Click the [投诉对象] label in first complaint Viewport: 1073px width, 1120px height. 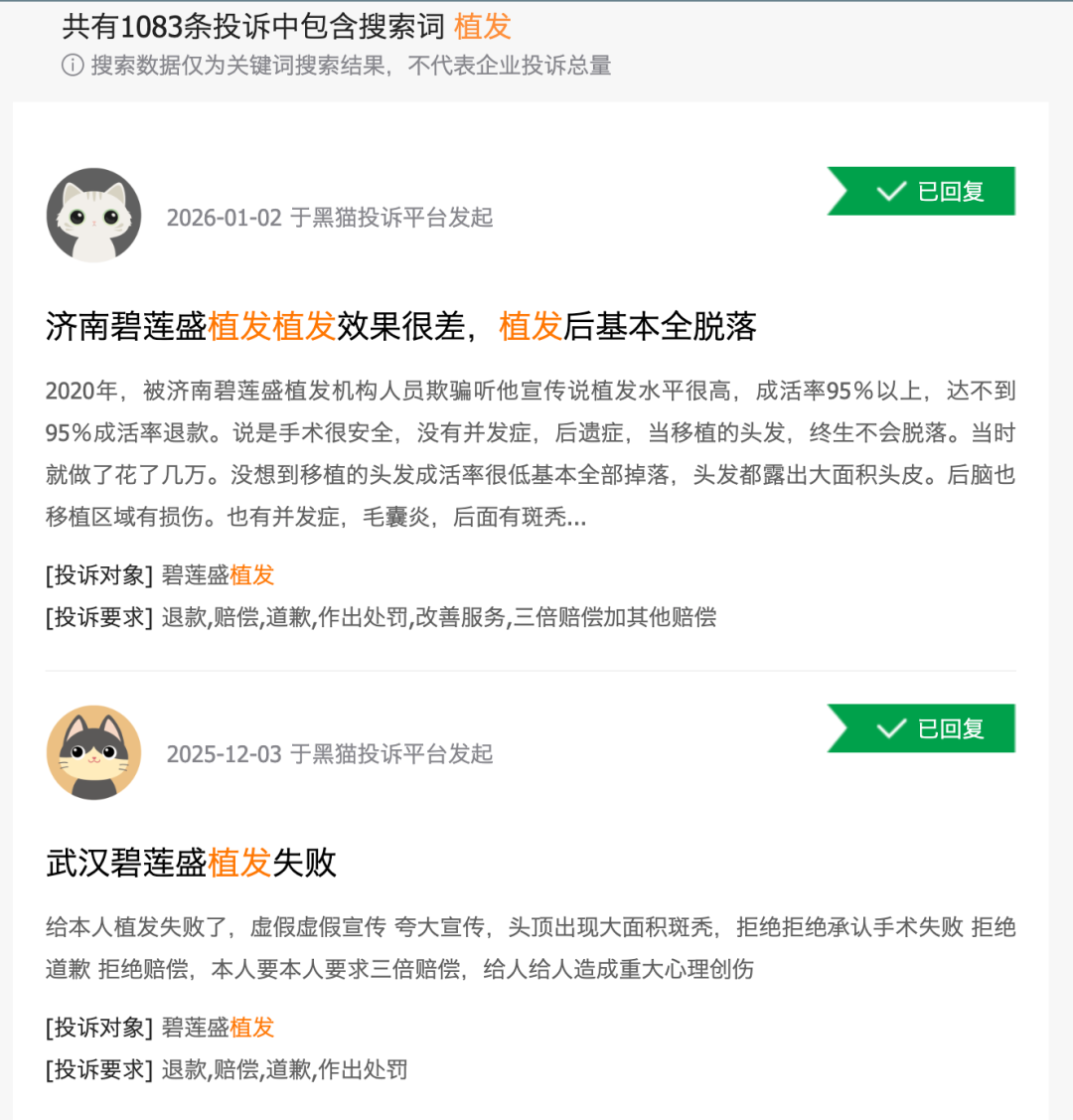[95, 575]
